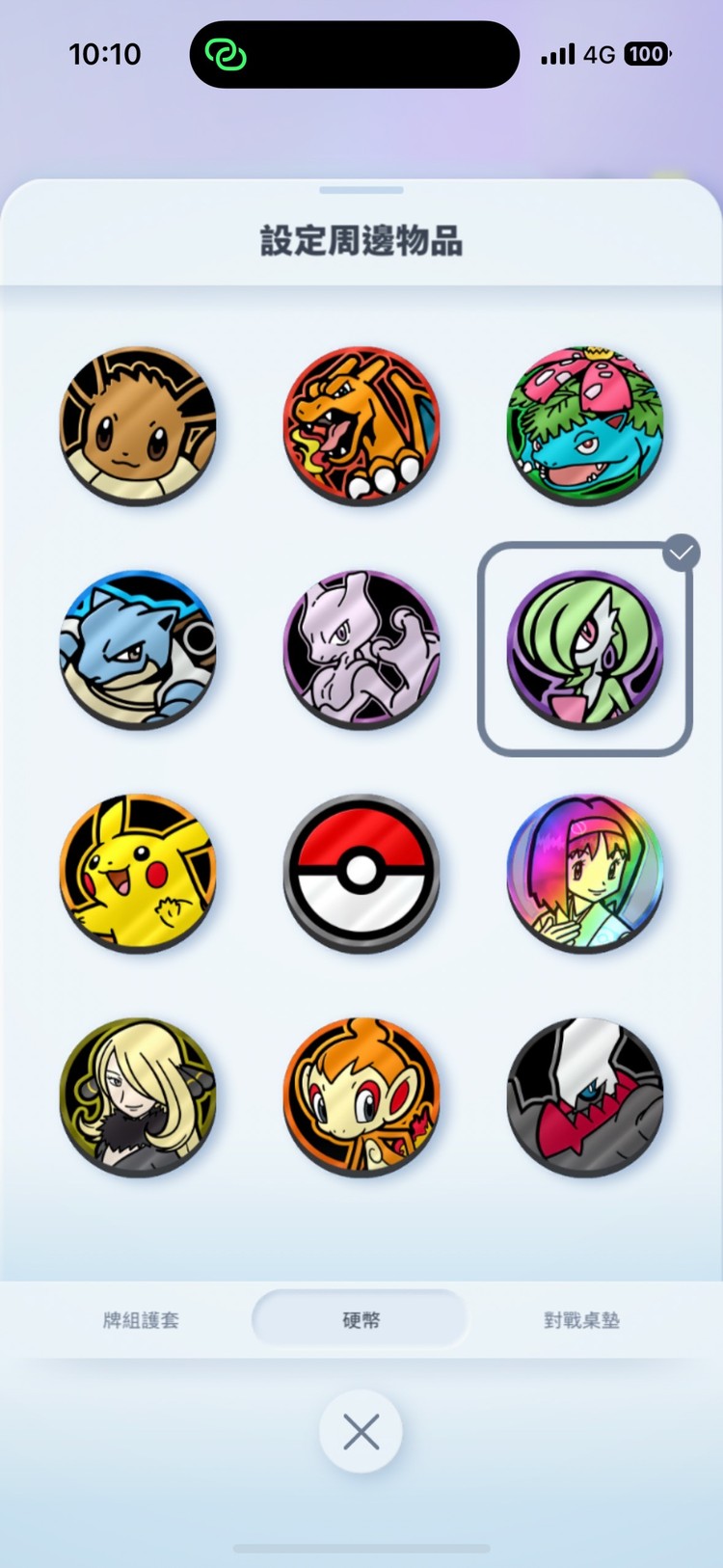
Task: Tap the selected Gardevoir coin
Action: [x=585, y=649]
